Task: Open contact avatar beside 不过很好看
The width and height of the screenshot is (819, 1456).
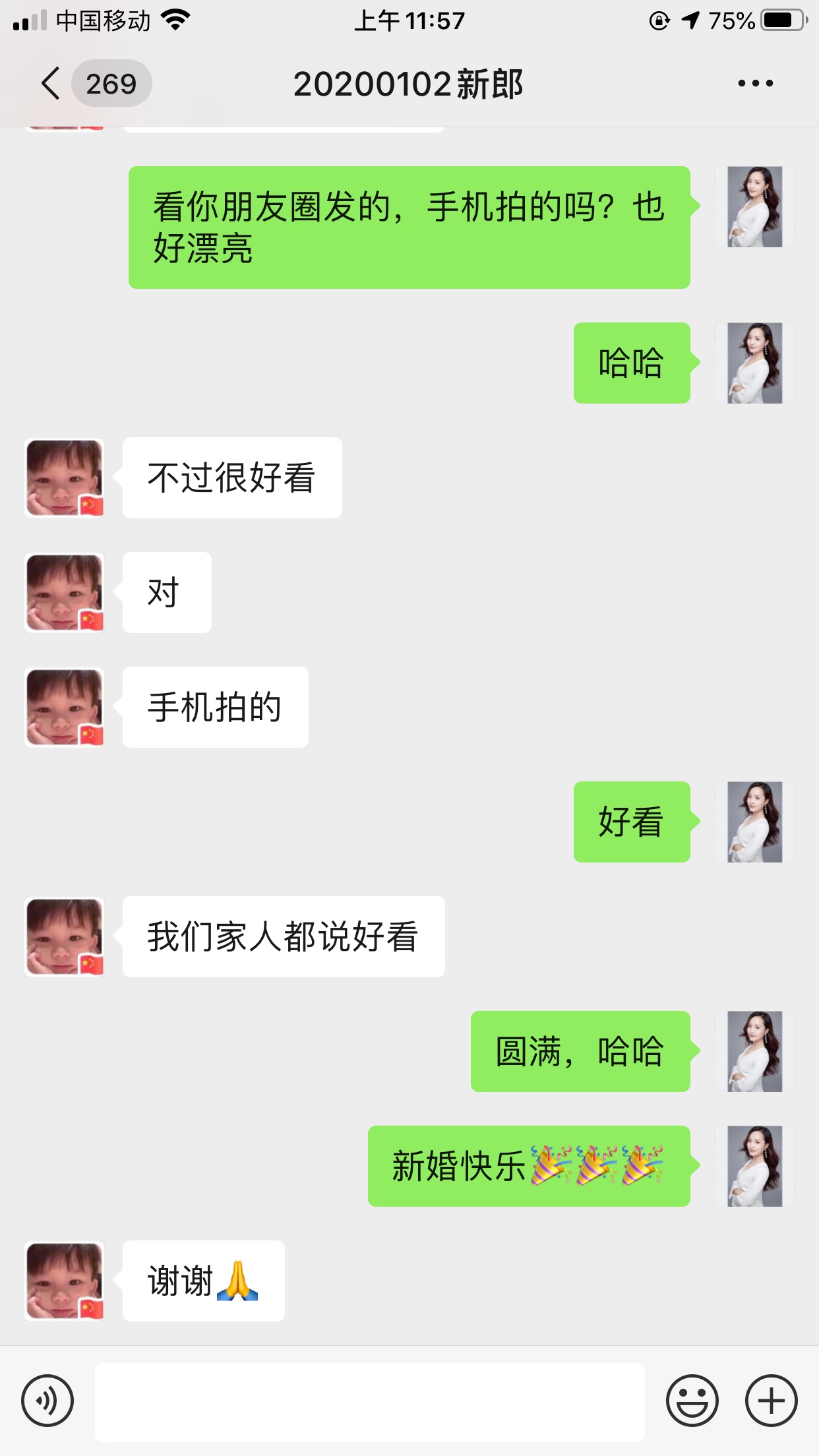Action: point(65,477)
